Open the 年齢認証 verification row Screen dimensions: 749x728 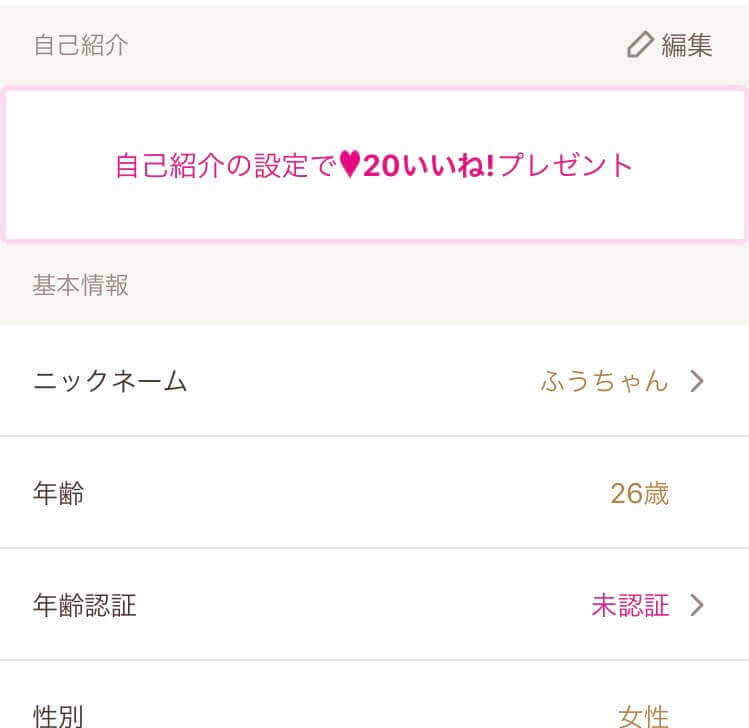click(x=374, y=605)
